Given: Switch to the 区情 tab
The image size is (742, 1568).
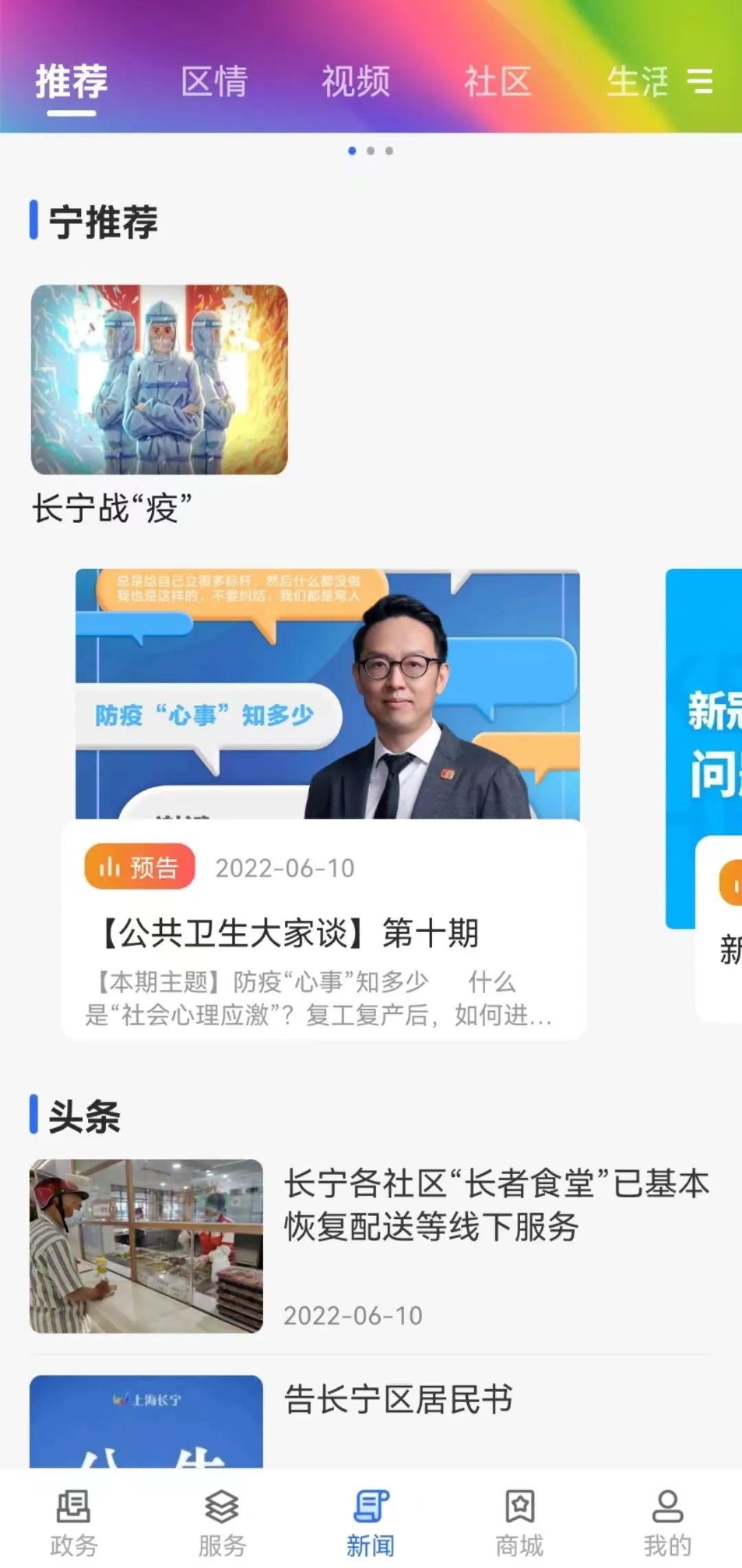Looking at the screenshot, I should 214,82.
